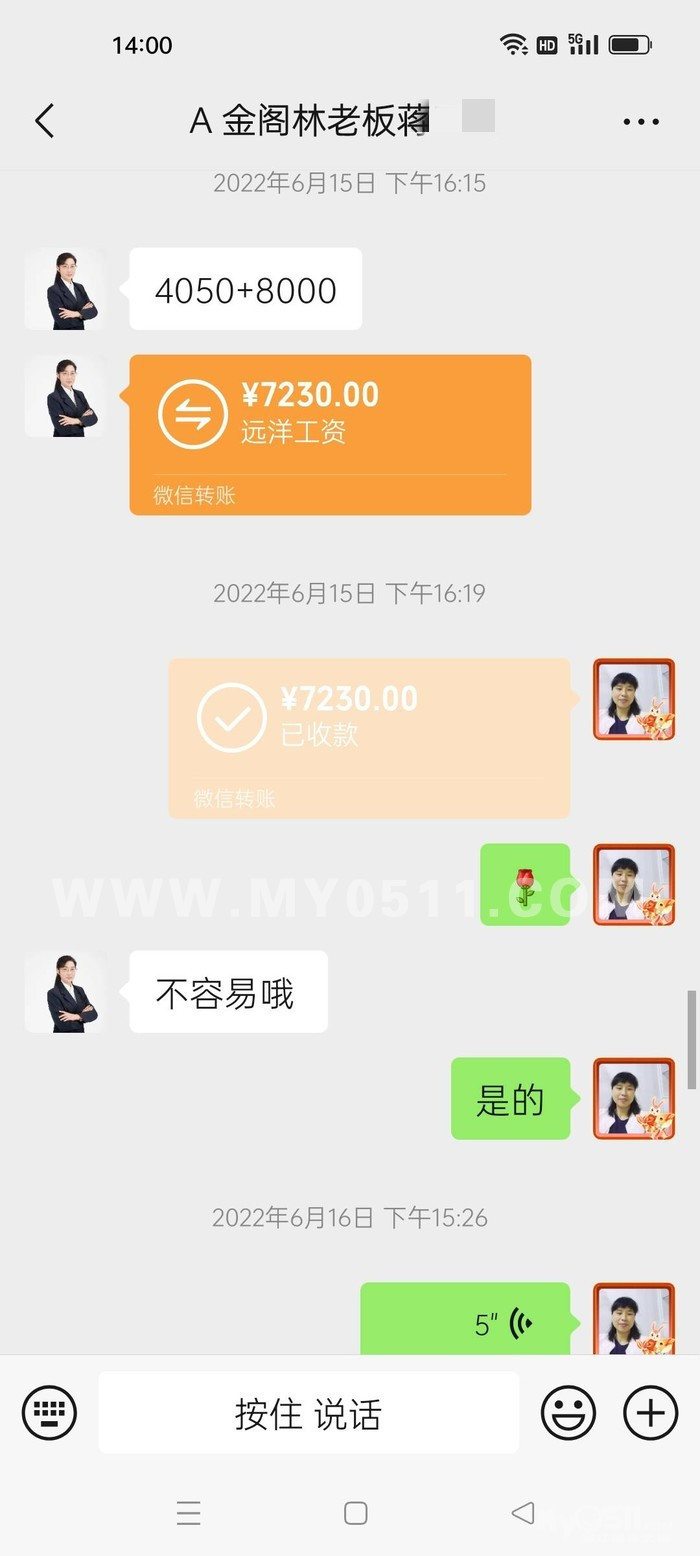Open the plus attachments menu
Viewport: 700px width, 1556px height.
[x=650, y=1413]
